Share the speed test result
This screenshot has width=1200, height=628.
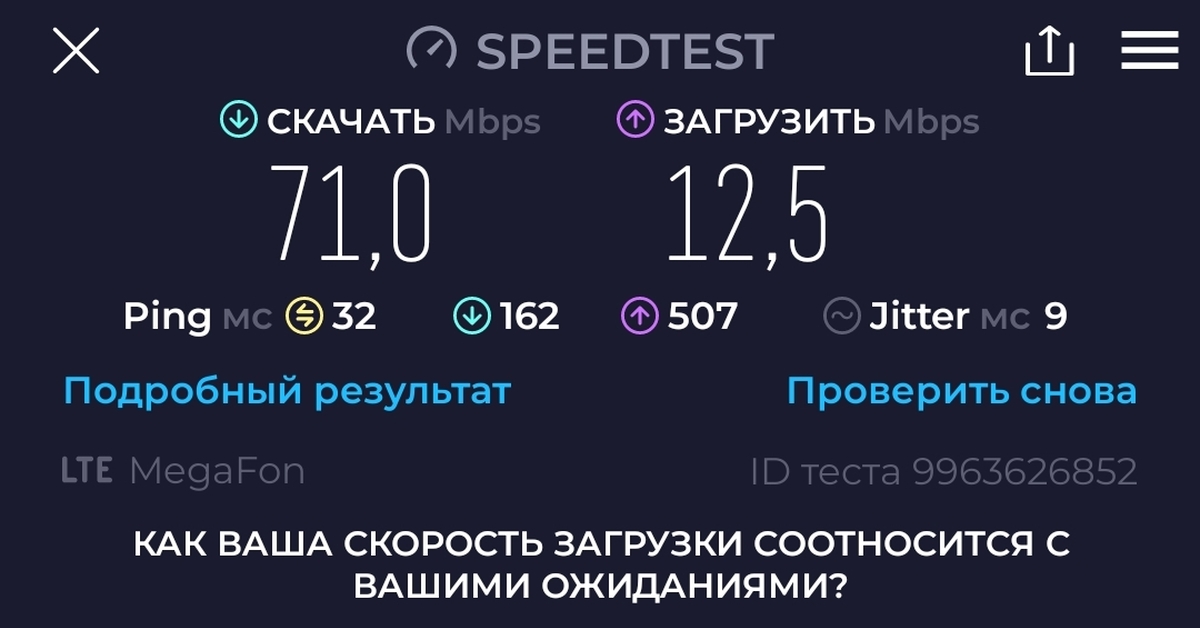coord(1049,50)
